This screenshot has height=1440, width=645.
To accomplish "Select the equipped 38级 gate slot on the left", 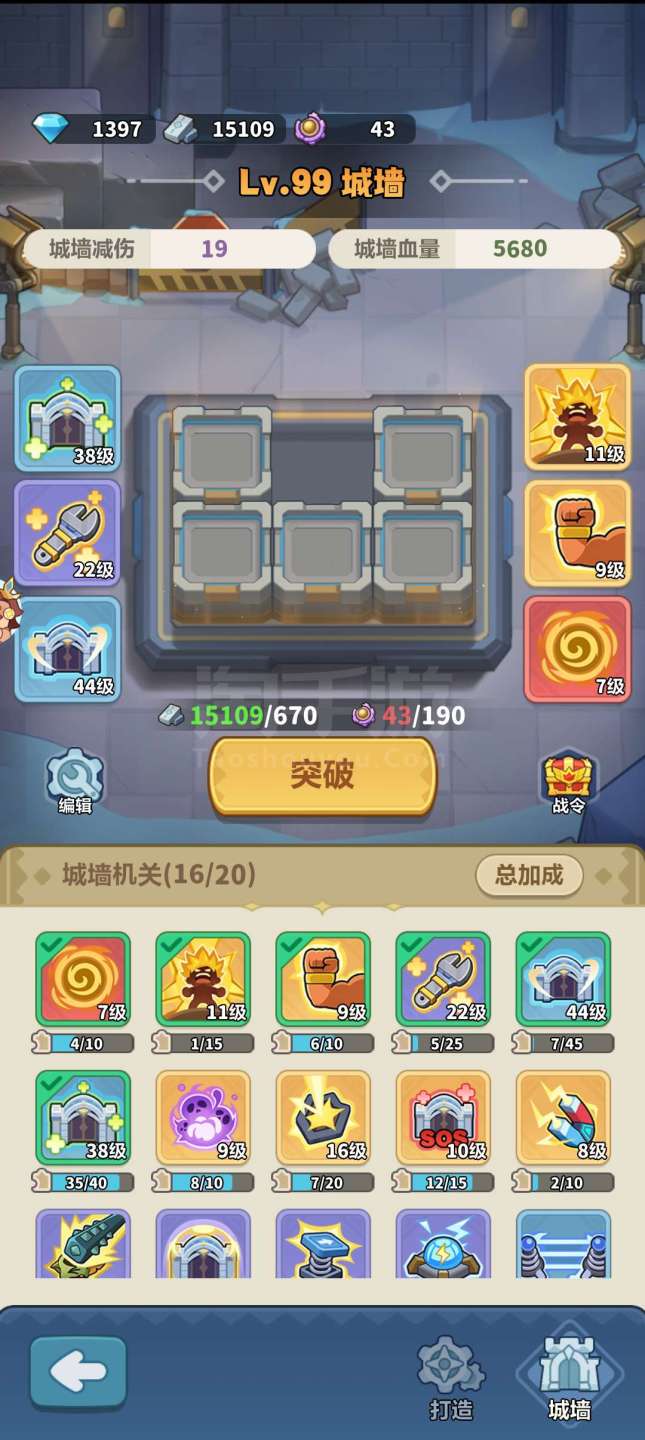I will [68, 418].
